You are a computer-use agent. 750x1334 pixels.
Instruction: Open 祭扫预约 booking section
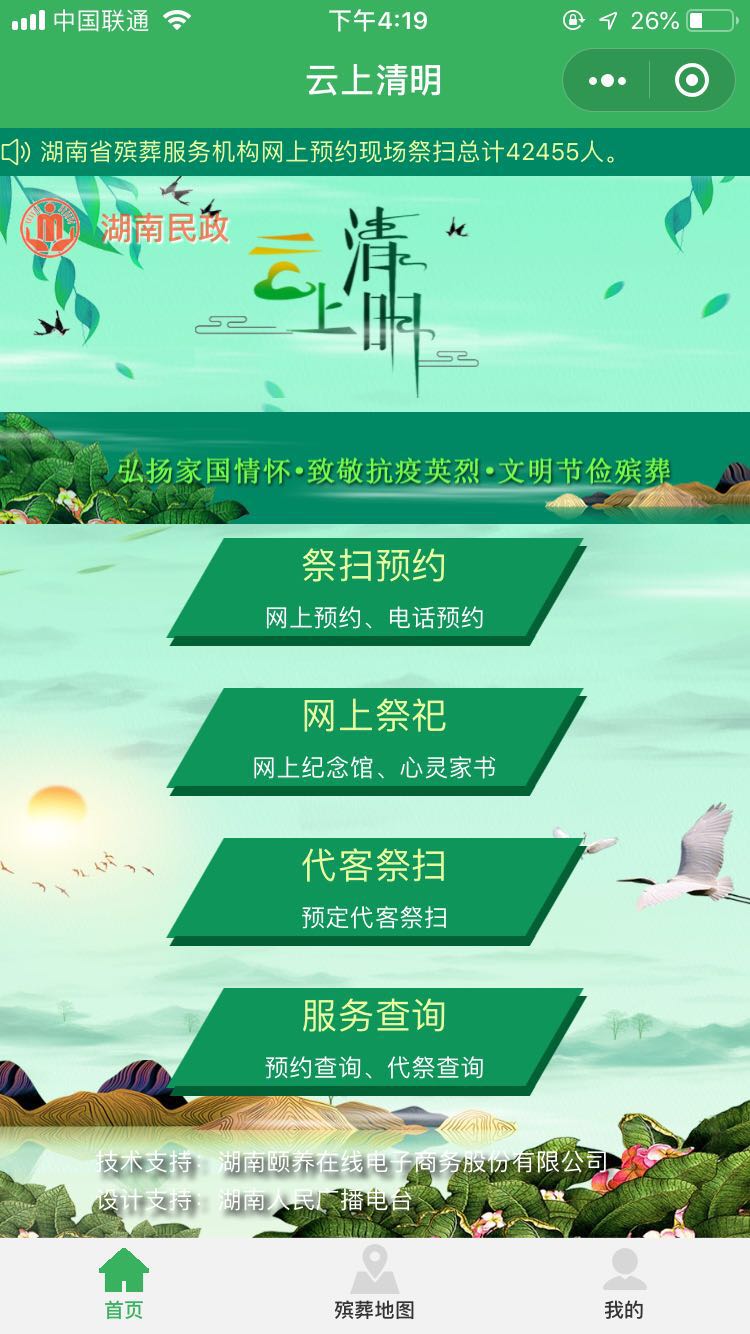pyautogui.click(x=374, y=588)
